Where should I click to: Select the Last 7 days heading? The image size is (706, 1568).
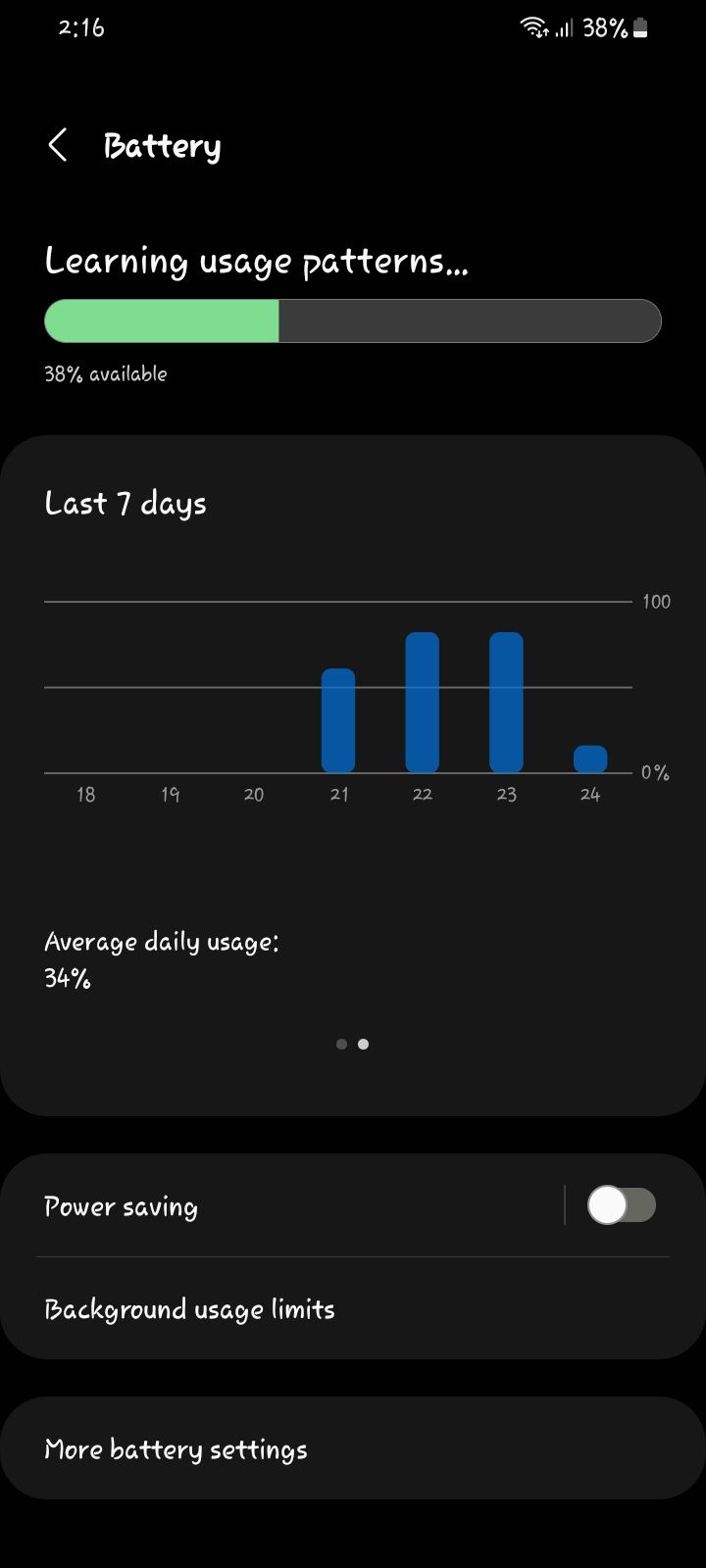pos(125,503)
